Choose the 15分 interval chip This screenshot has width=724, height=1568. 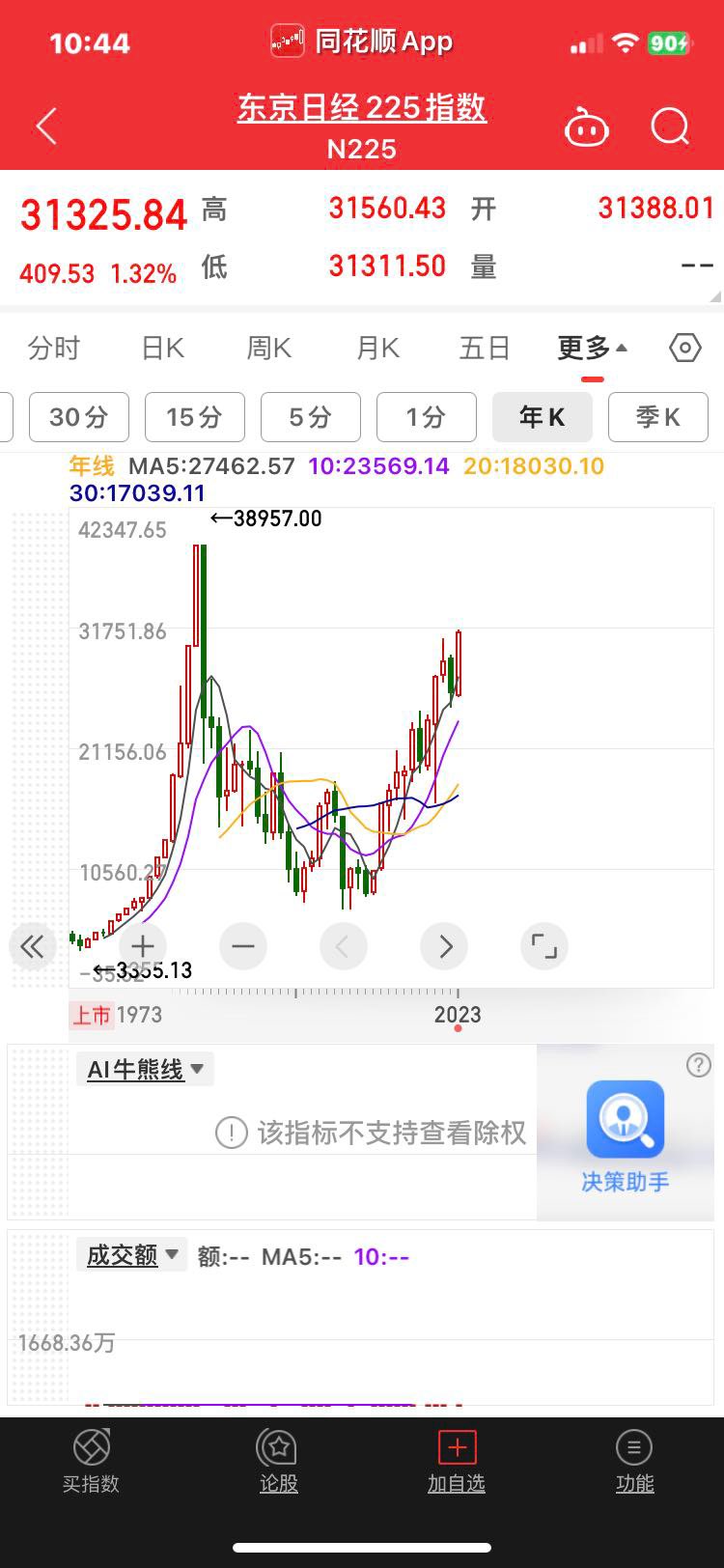[x=194, y=417]
